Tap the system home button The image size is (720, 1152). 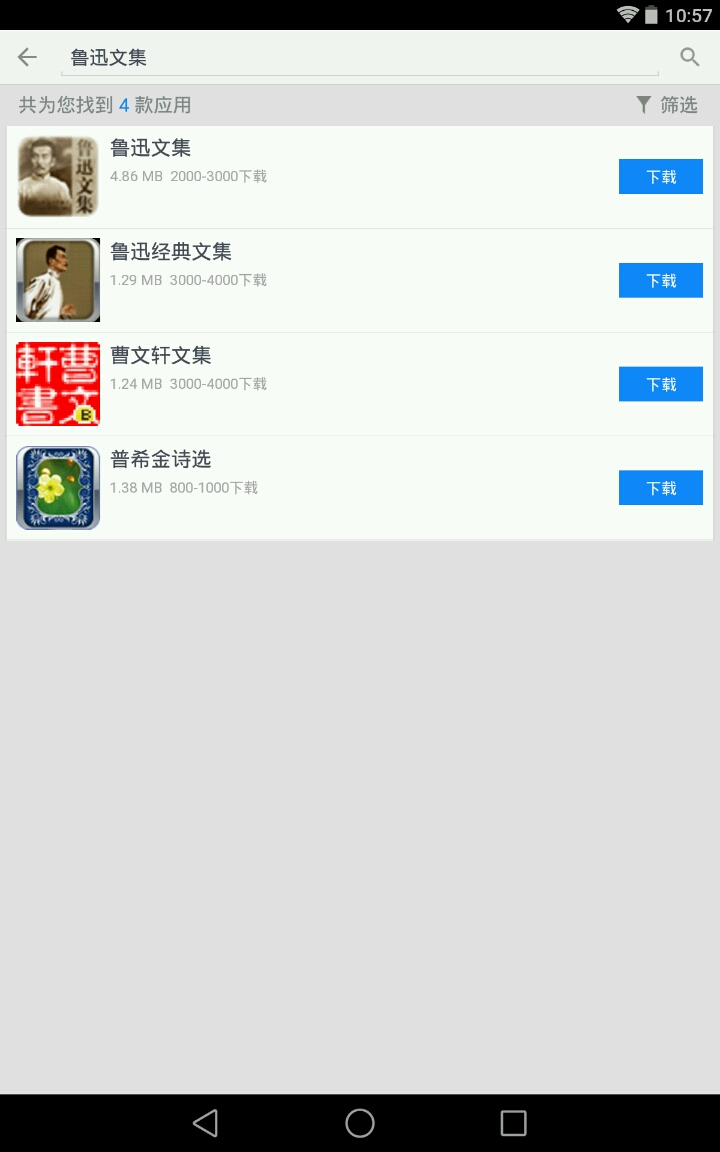coord(360,1123)
